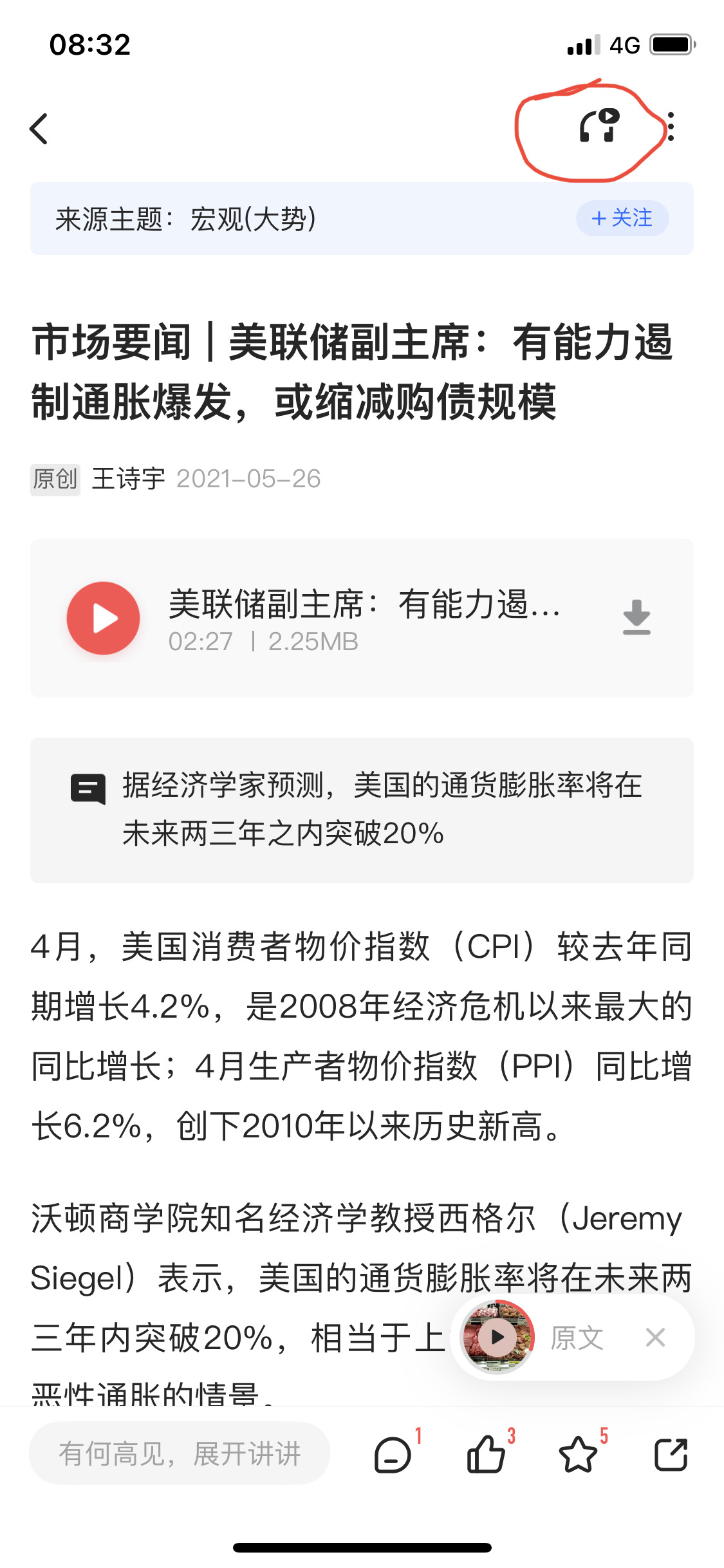Open 原文 in the floating player
724x1568 pixels.
coord(577,1338)
